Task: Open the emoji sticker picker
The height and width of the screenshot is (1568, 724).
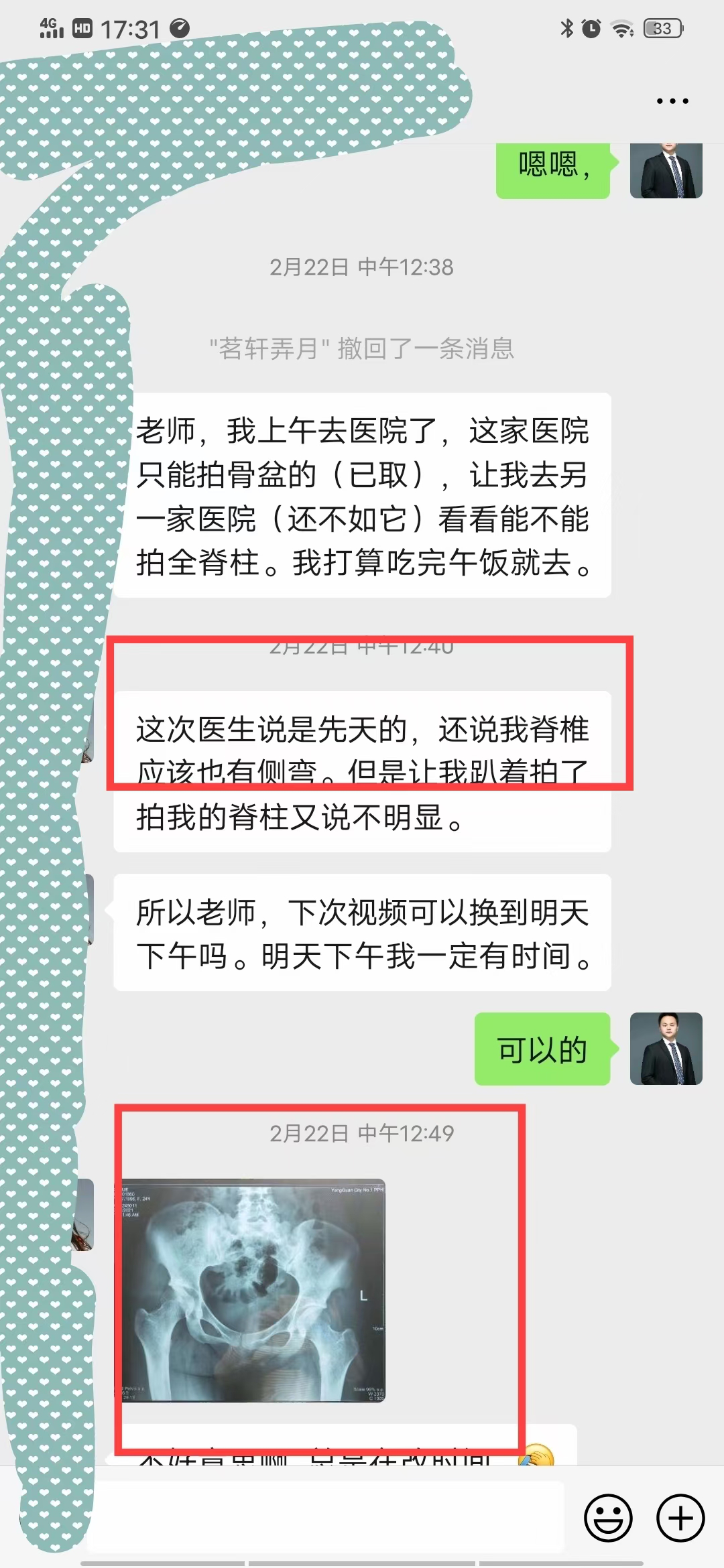Action: (x=608, y=1518)
